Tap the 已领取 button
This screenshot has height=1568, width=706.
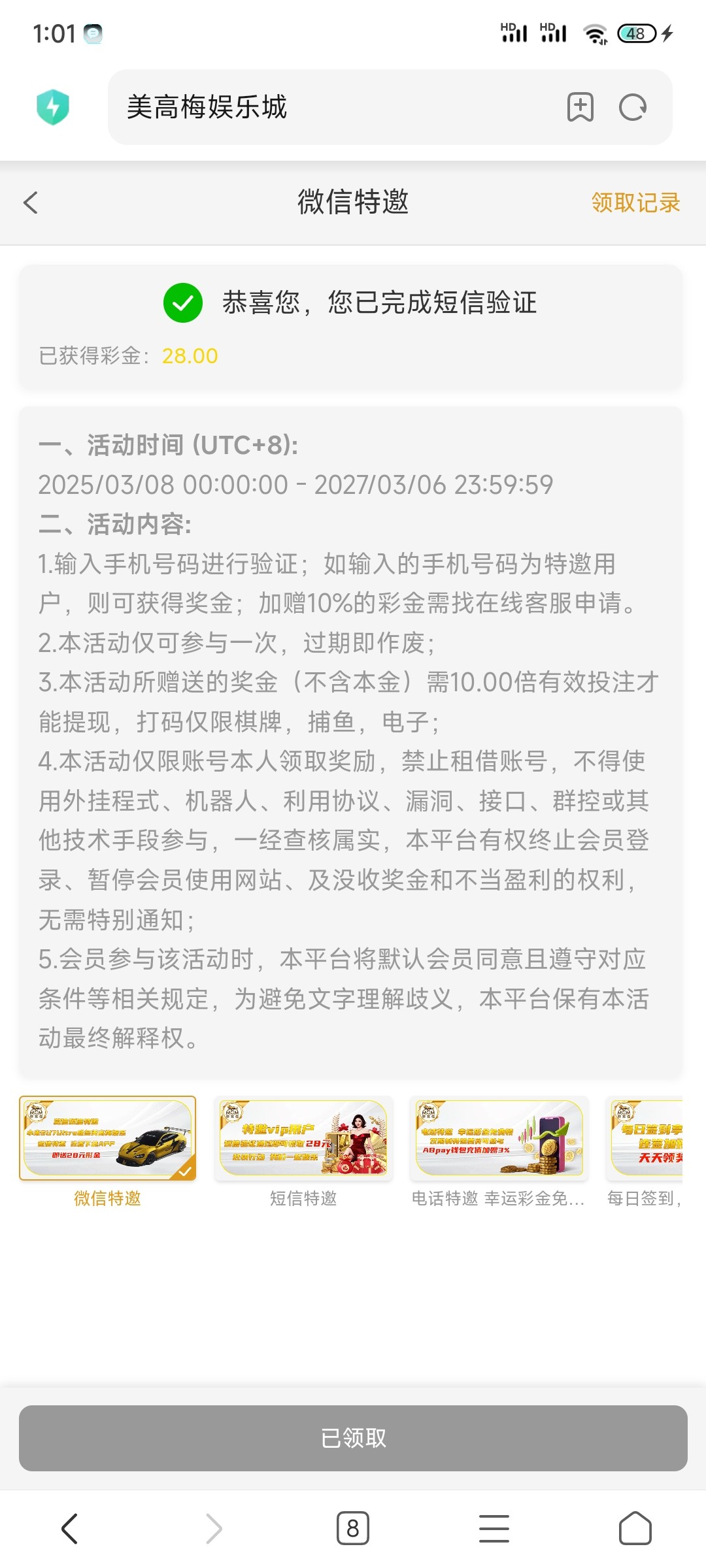[x=353, y=1438]
